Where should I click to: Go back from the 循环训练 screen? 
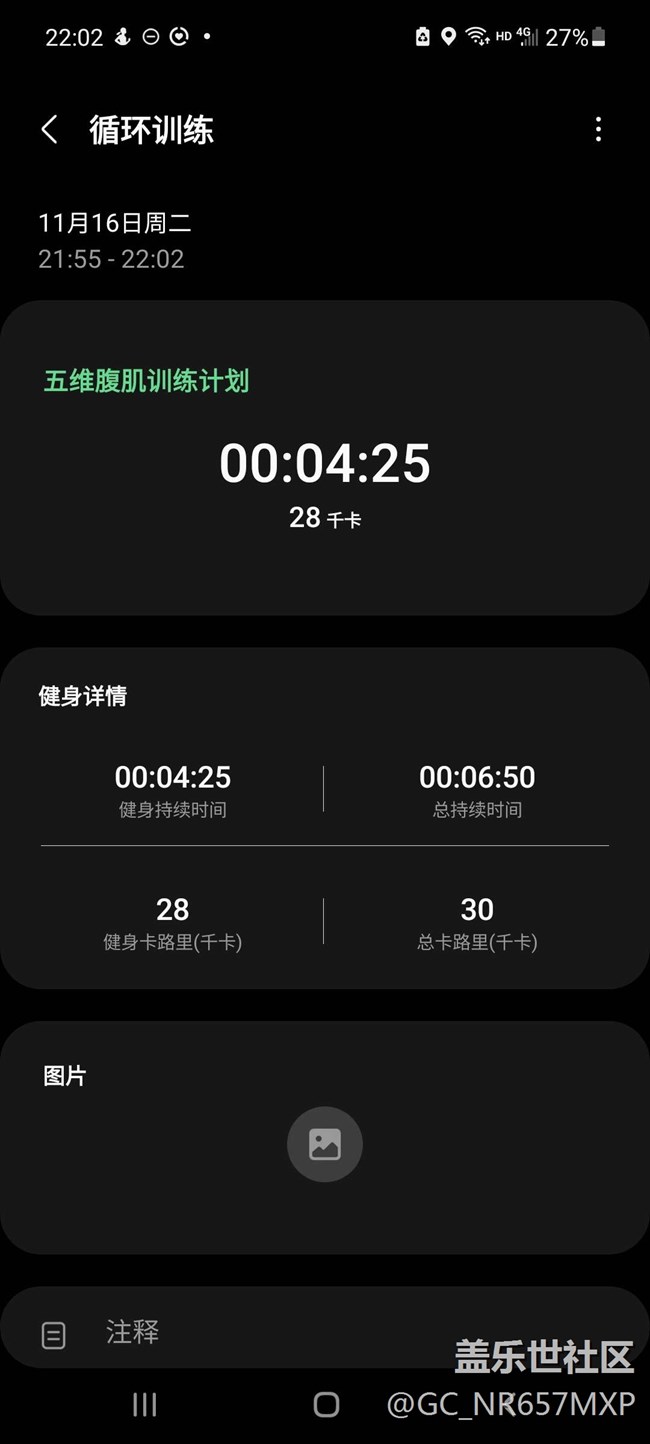point(49,130)
